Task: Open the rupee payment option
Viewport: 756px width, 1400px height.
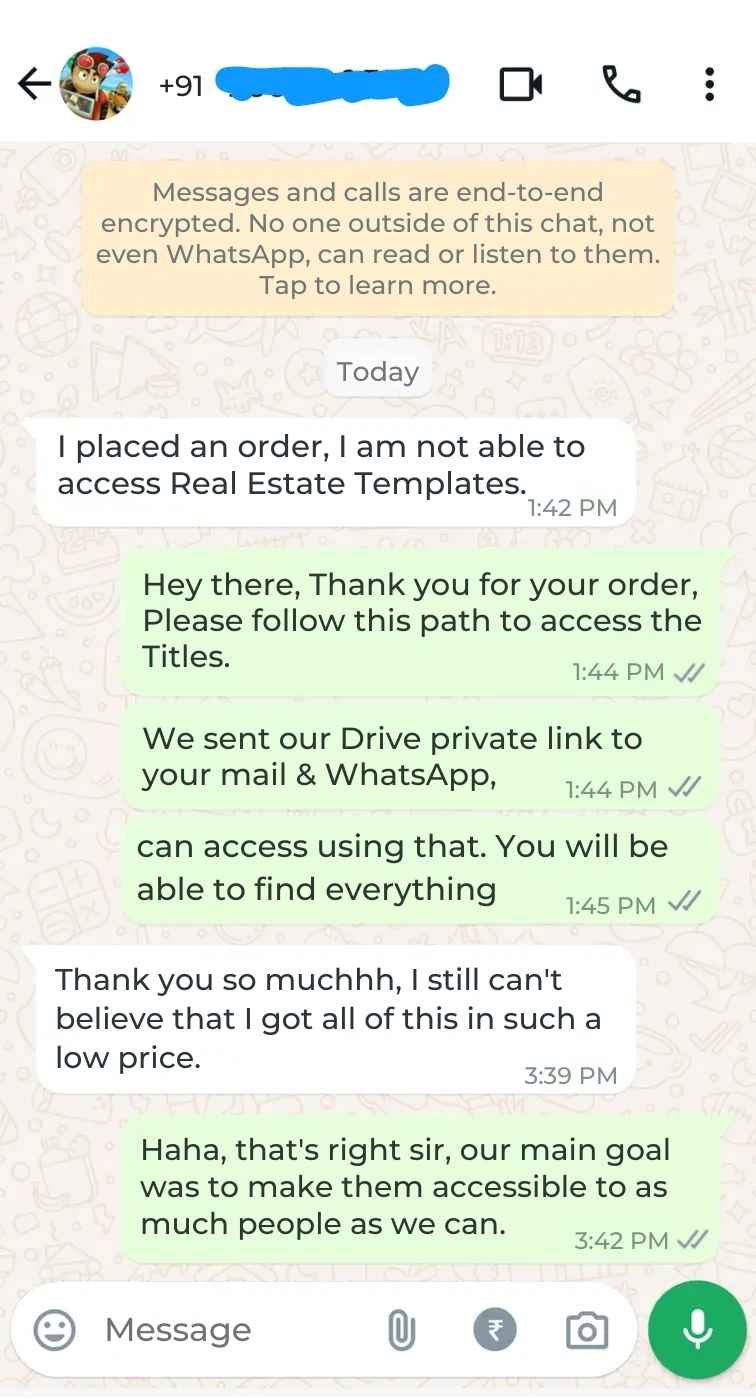Action: (x=494, y=1330)
